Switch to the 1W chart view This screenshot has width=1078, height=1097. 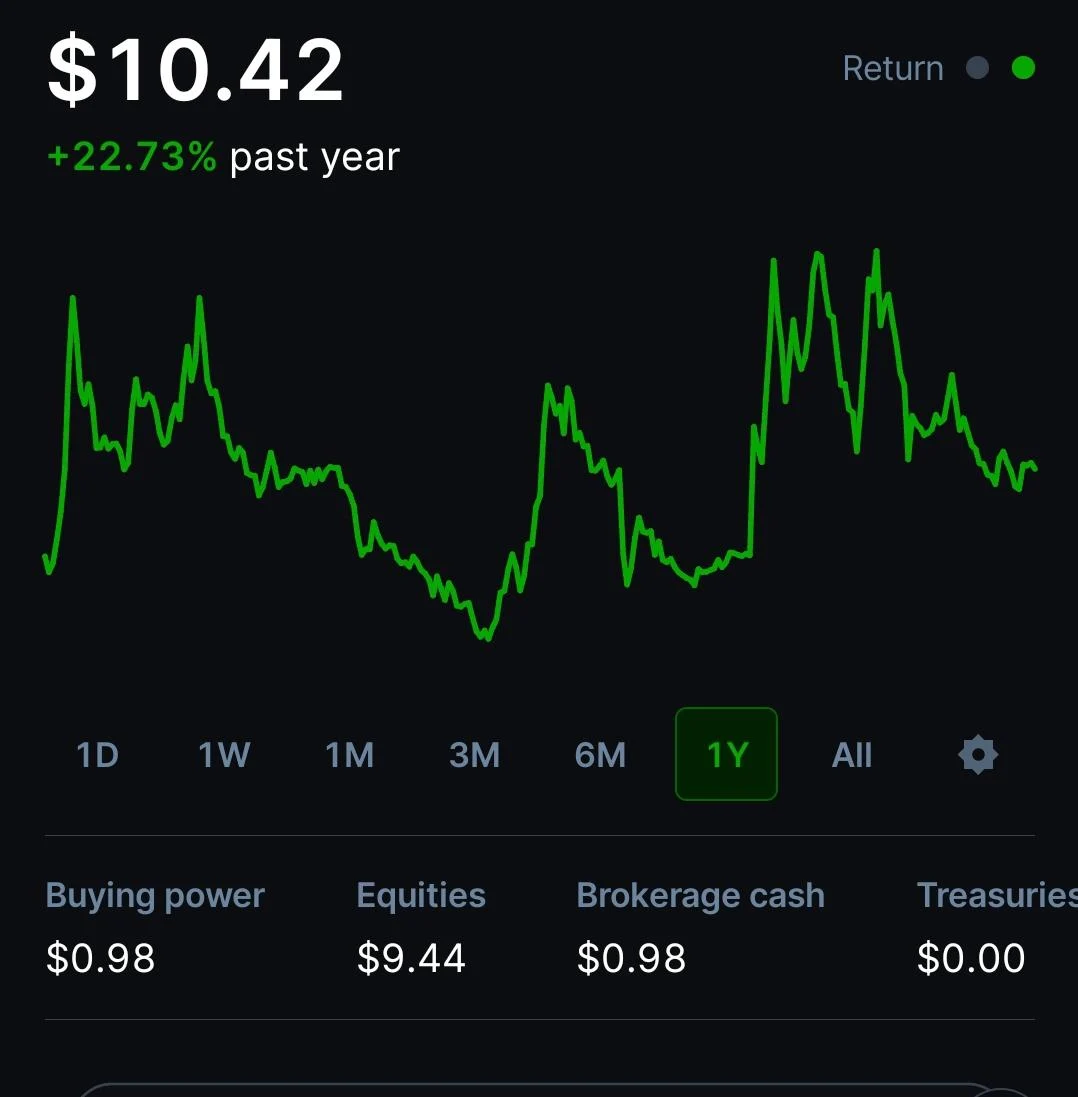(222, 755)
